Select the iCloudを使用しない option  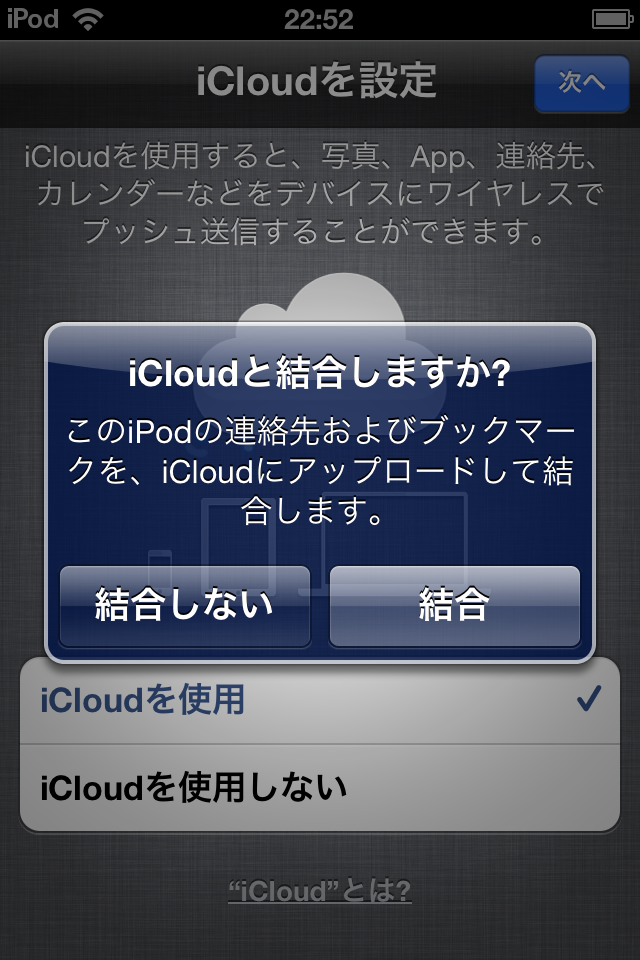320,788
